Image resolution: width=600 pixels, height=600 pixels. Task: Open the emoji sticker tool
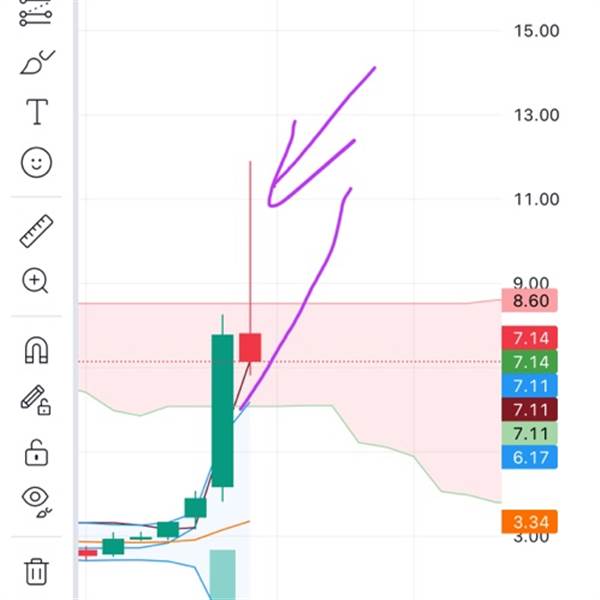tap(36, 162)
